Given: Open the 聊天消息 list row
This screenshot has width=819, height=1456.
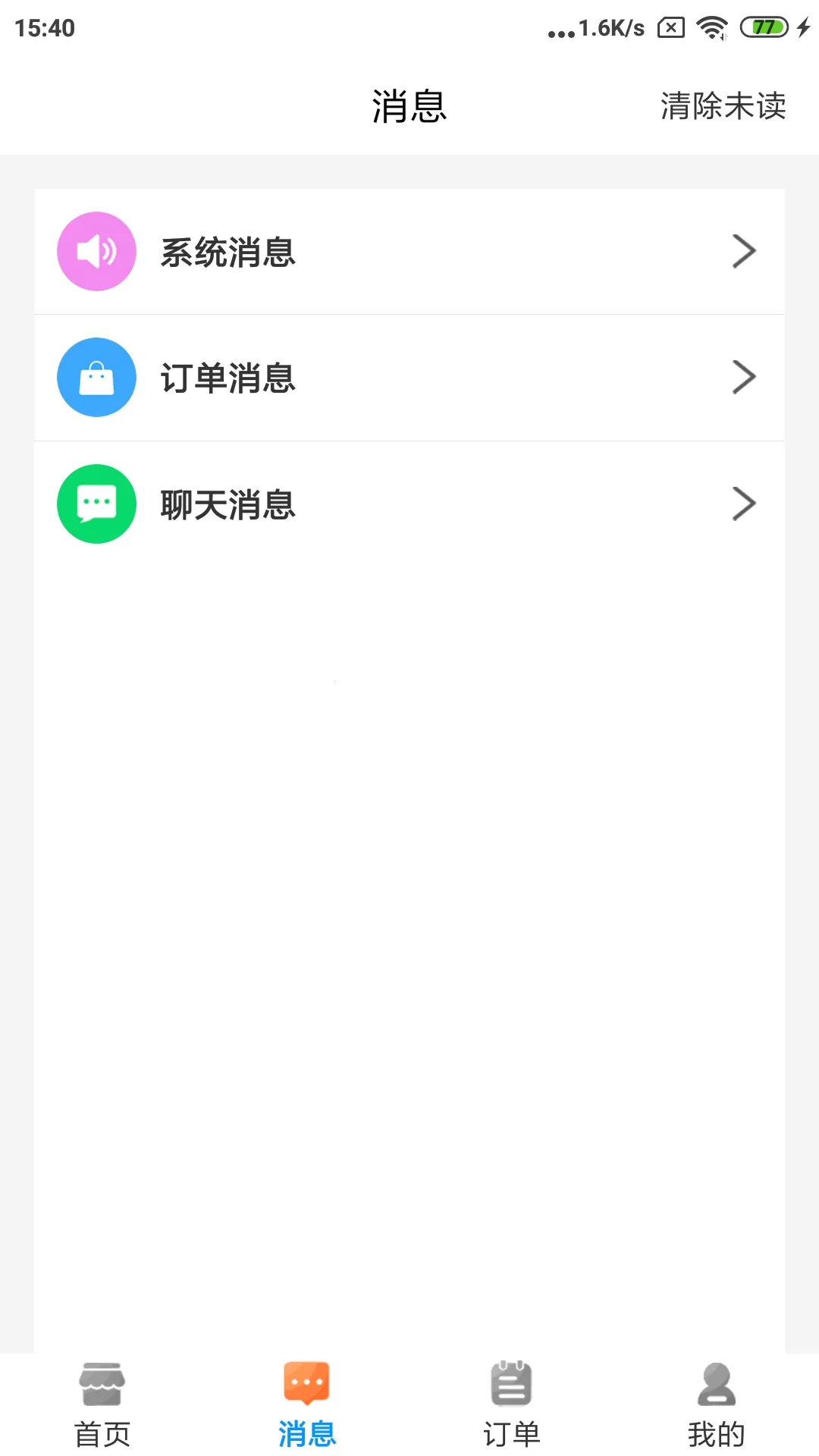Looking at the screenshot, I should point(409,503).
